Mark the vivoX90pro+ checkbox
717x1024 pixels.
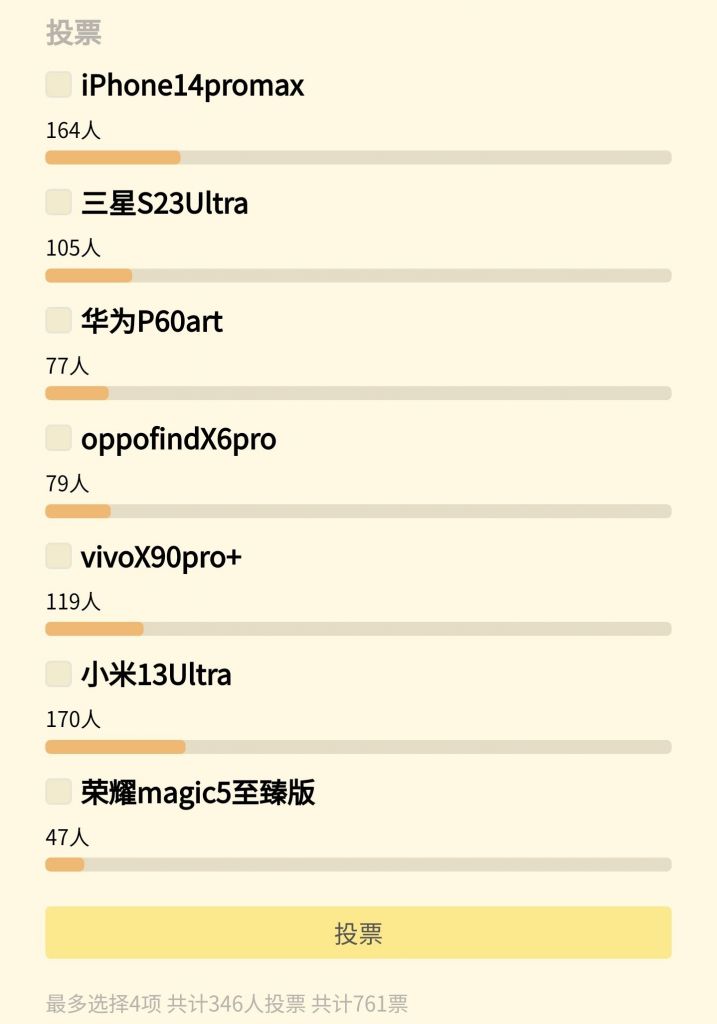pyautogui.click(x=58, y=556)
